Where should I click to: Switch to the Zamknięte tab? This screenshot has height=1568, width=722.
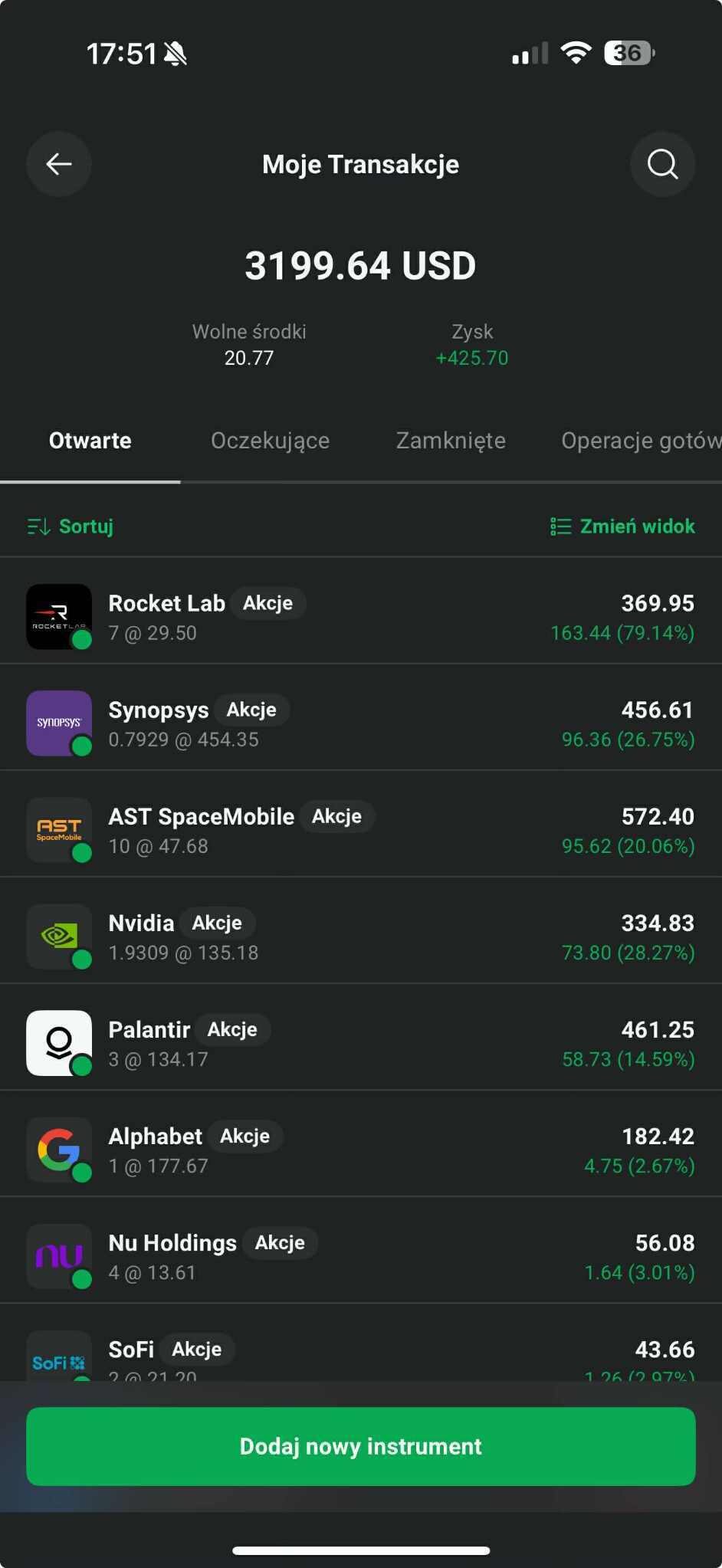(451, 441)
